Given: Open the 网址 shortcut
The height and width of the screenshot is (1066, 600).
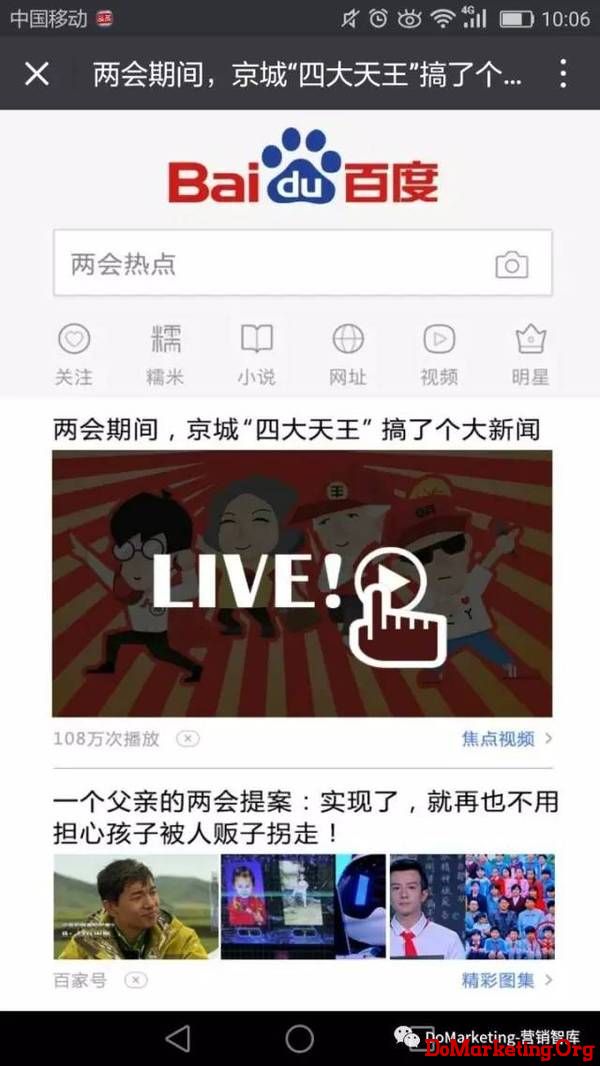Looking at the screenshot, I should (348, 355).
